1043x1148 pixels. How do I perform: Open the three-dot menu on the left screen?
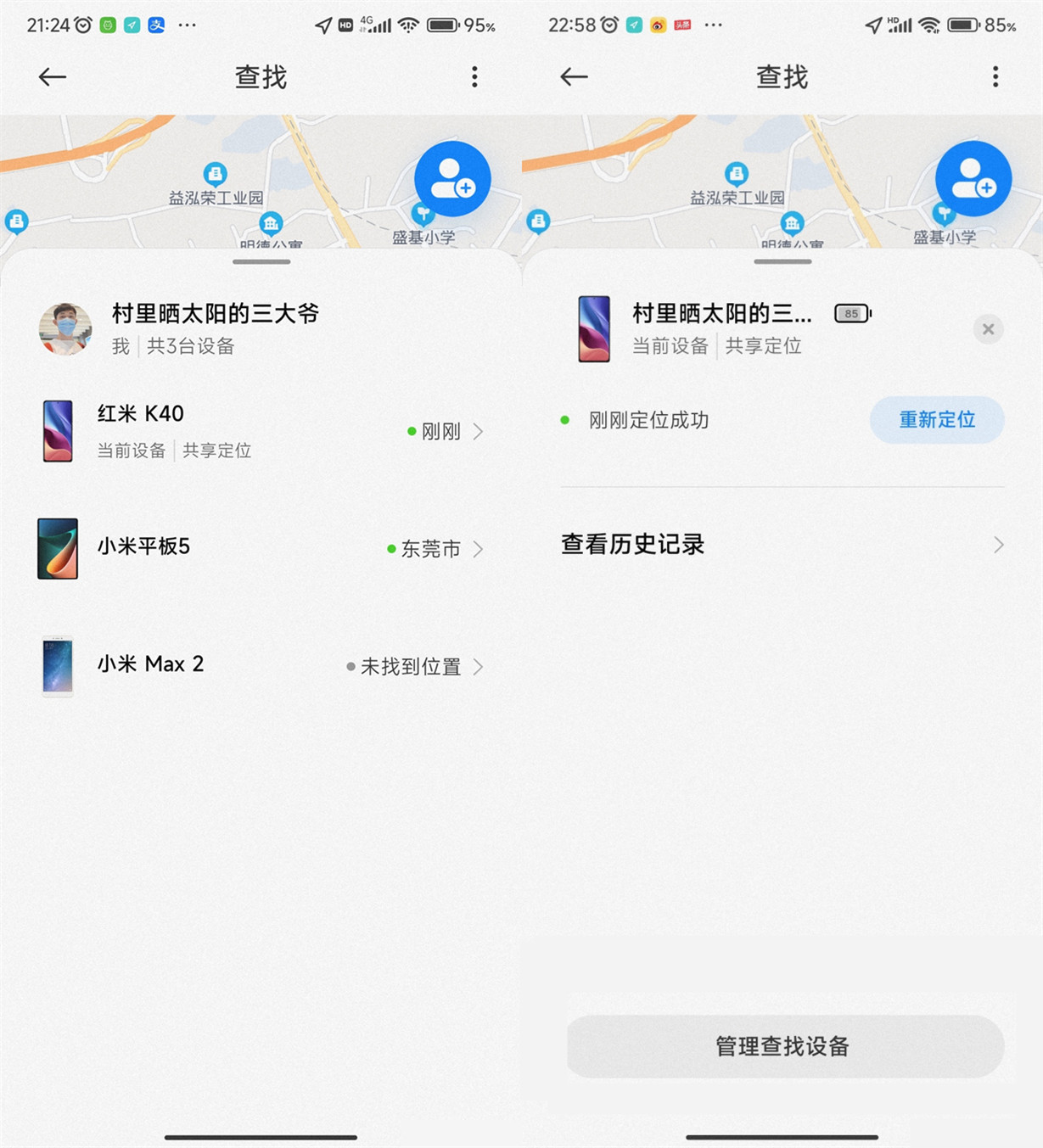(474, 76)
